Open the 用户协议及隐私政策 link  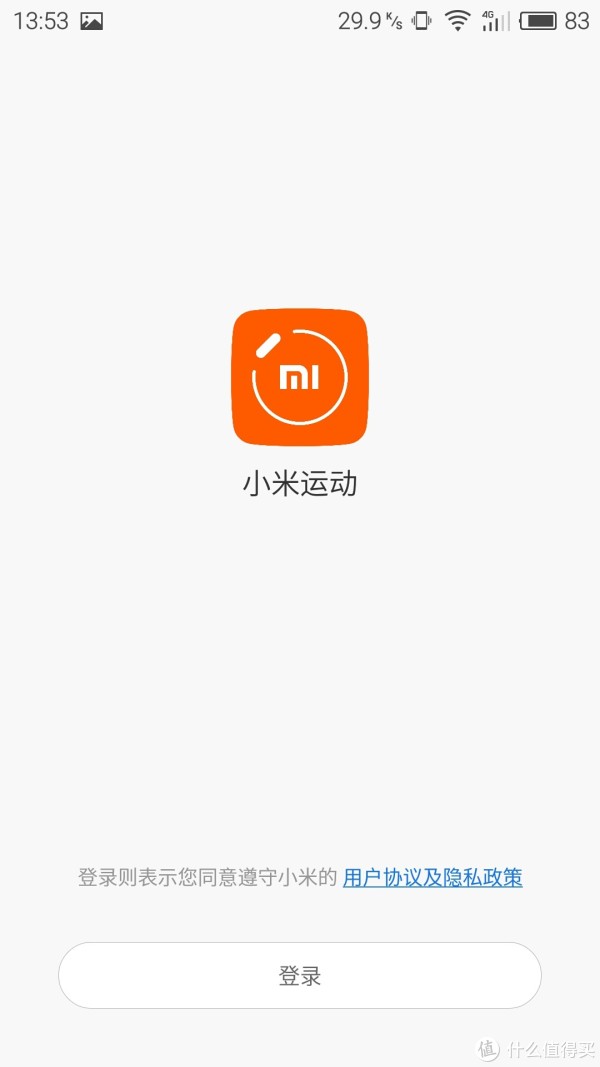pos(433,877)
